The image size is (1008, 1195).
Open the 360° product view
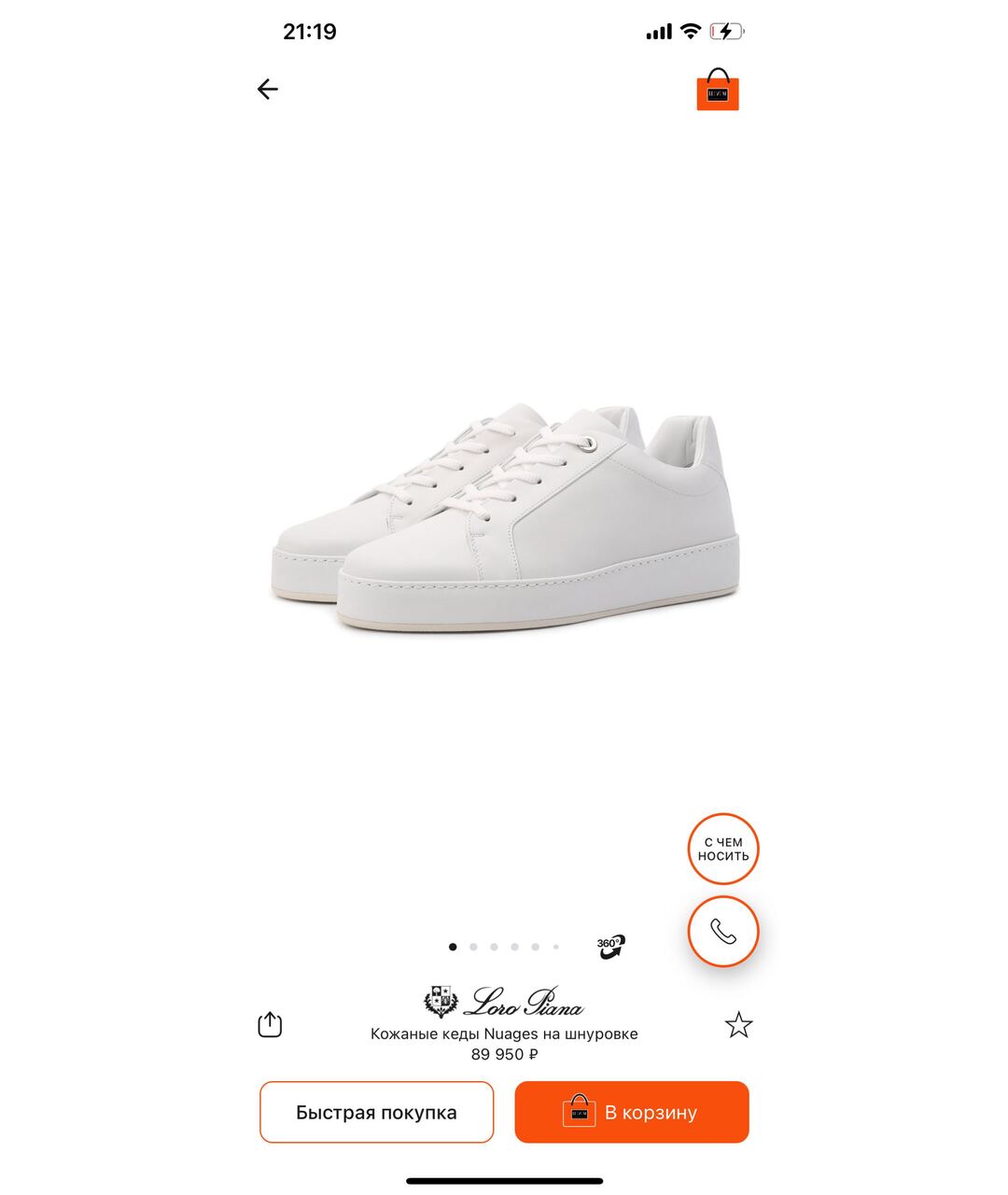point(610,947)
